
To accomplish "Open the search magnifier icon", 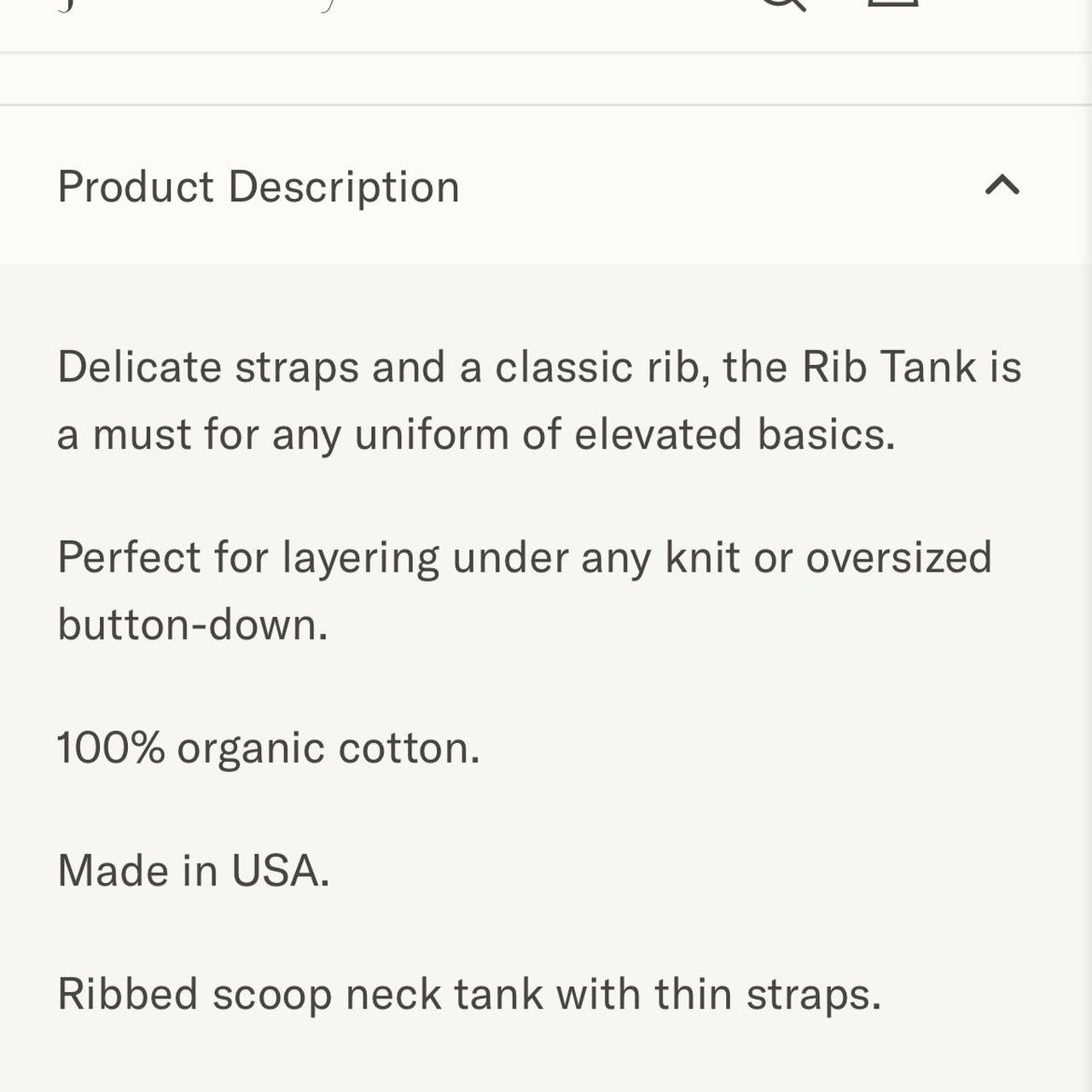I will [782, 3].
